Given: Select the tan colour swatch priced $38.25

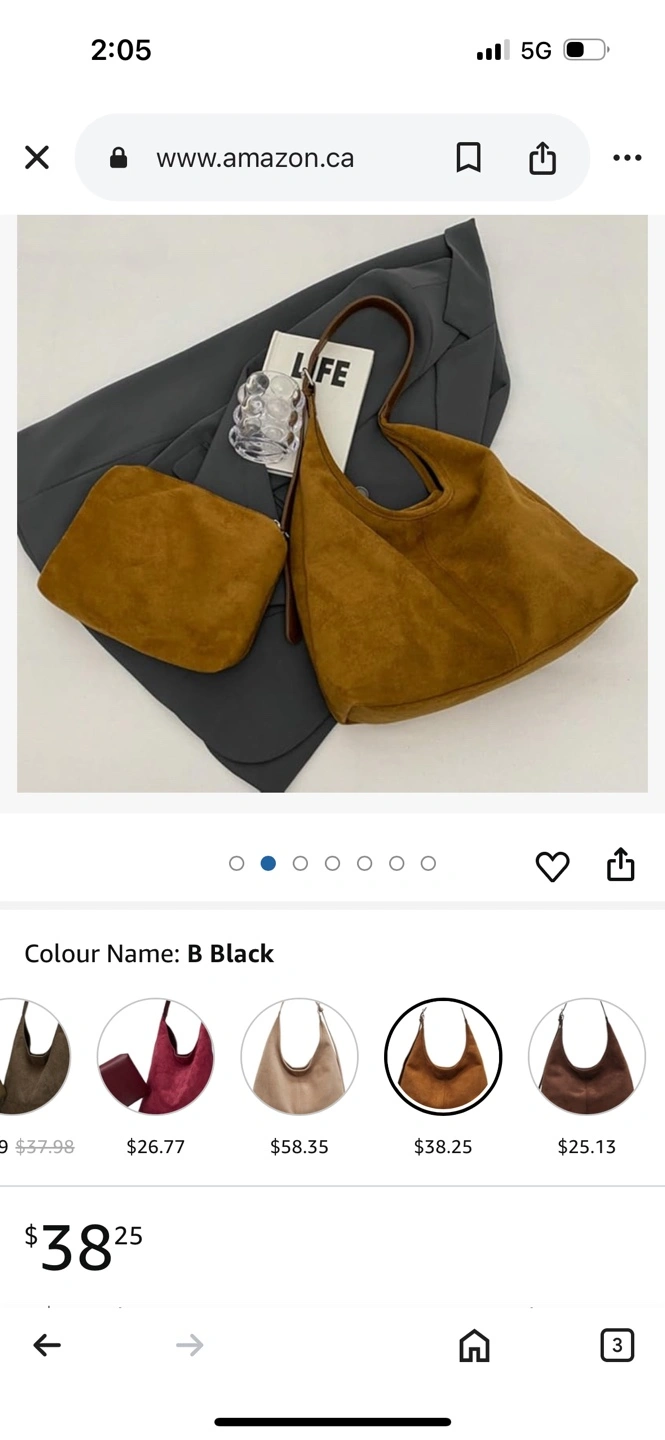Looking at the screenshot, I should point(443,1056).
